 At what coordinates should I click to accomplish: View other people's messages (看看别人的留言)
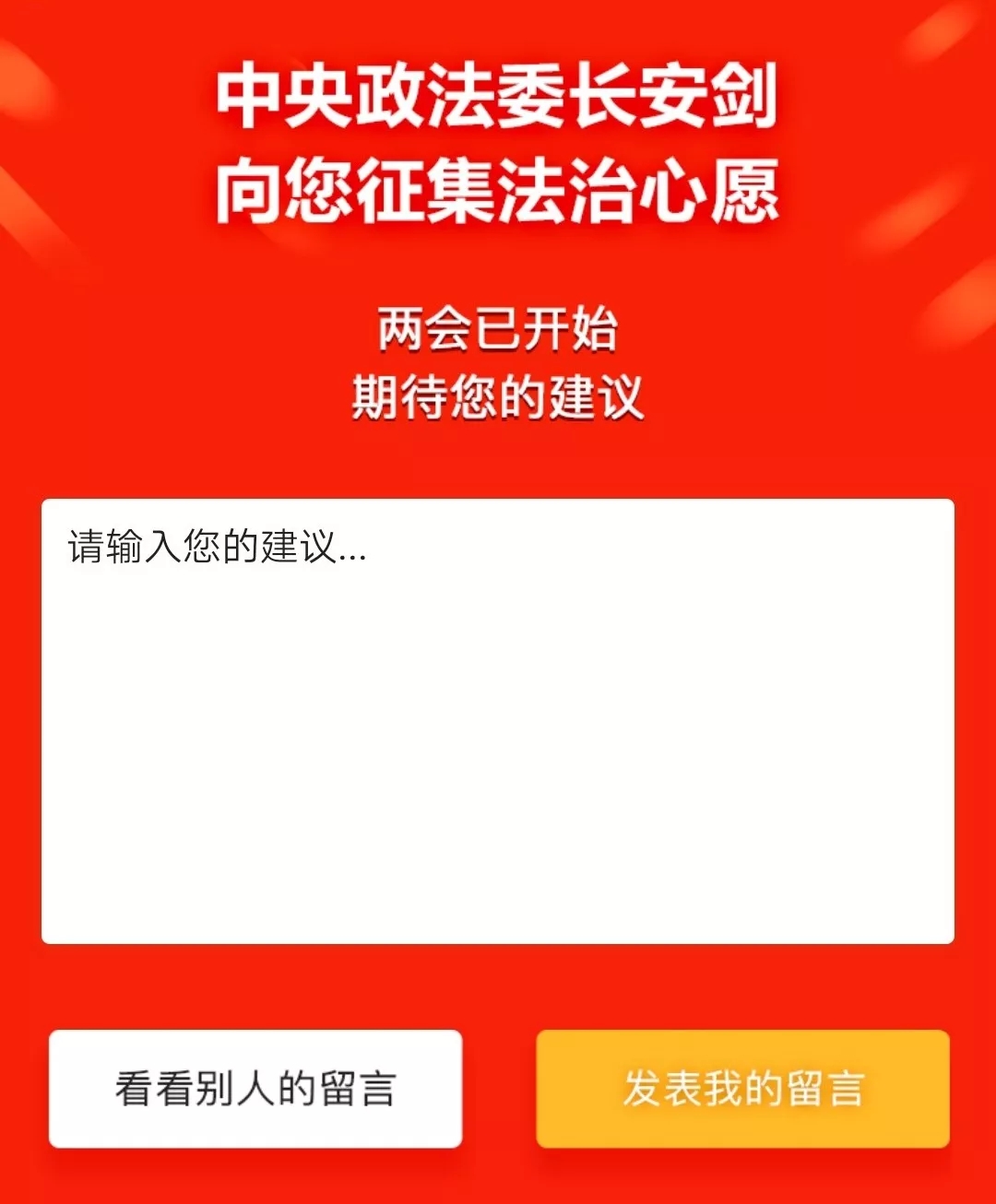pos(255,1089)
